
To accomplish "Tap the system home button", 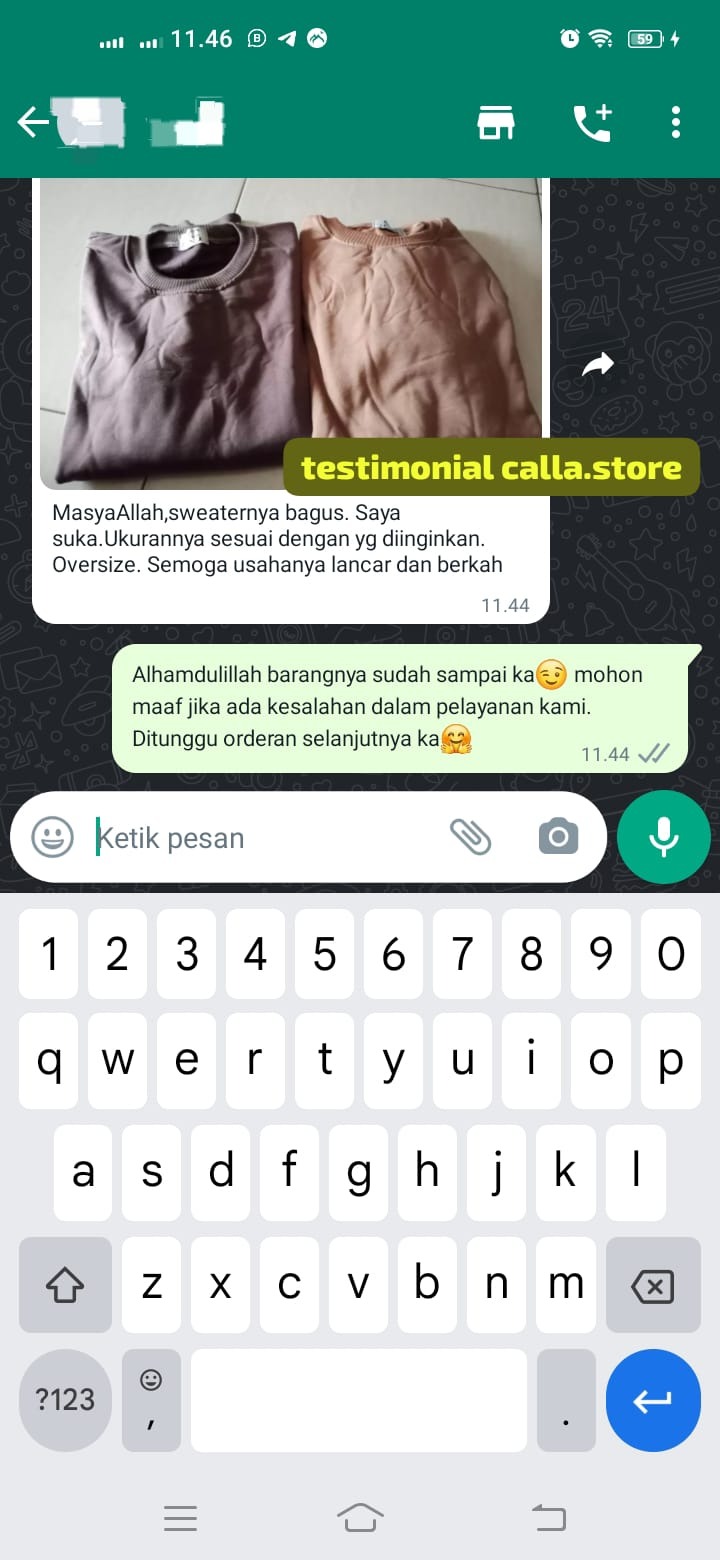I will 360,1518.
